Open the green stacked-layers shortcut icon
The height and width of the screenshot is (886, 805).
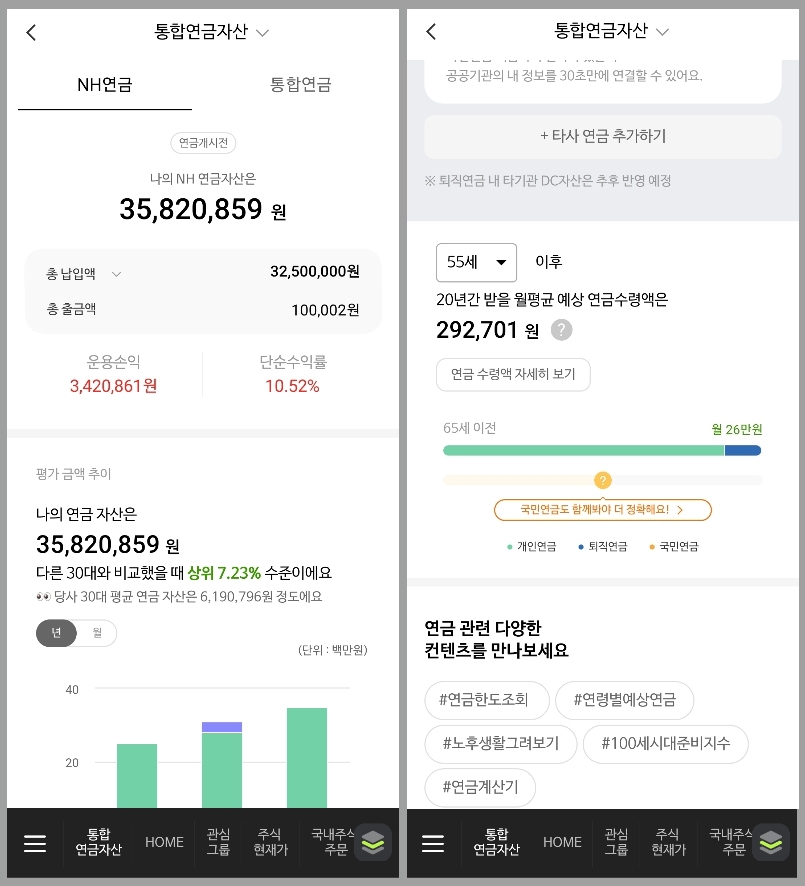373,843
